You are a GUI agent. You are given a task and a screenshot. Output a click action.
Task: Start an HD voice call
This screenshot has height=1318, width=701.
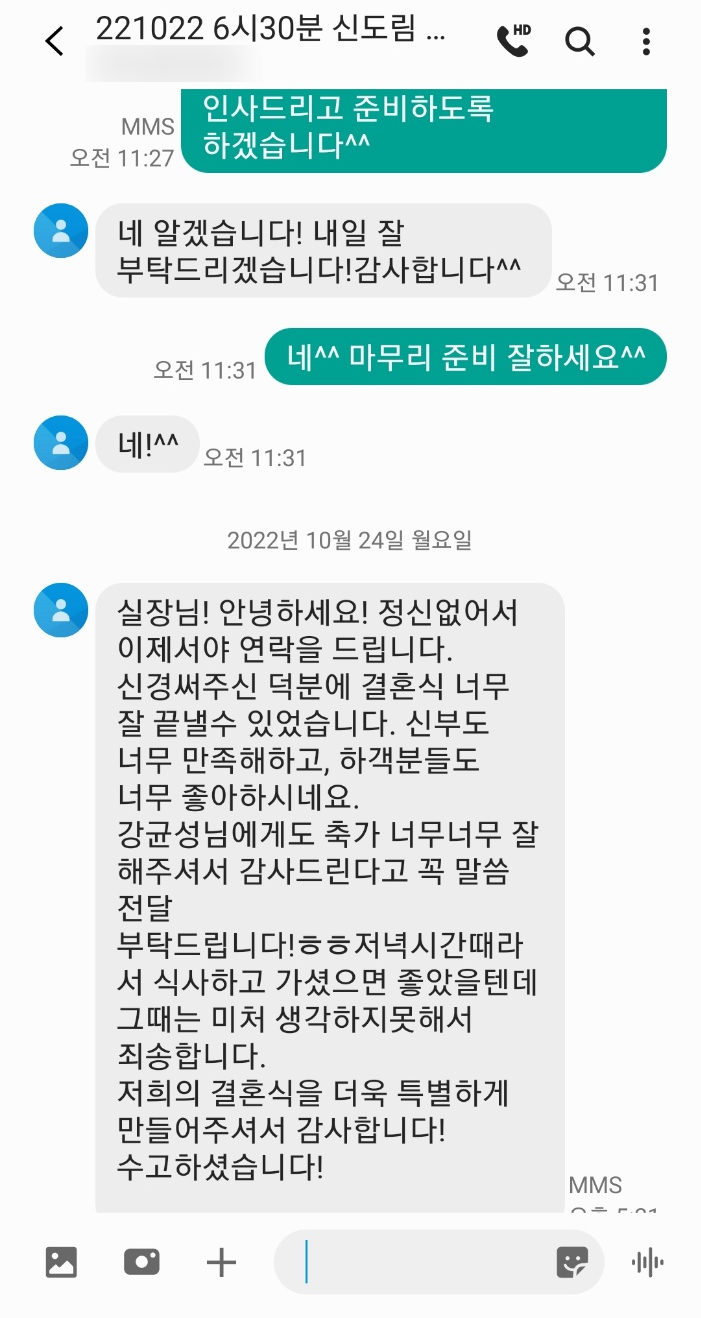513,40
